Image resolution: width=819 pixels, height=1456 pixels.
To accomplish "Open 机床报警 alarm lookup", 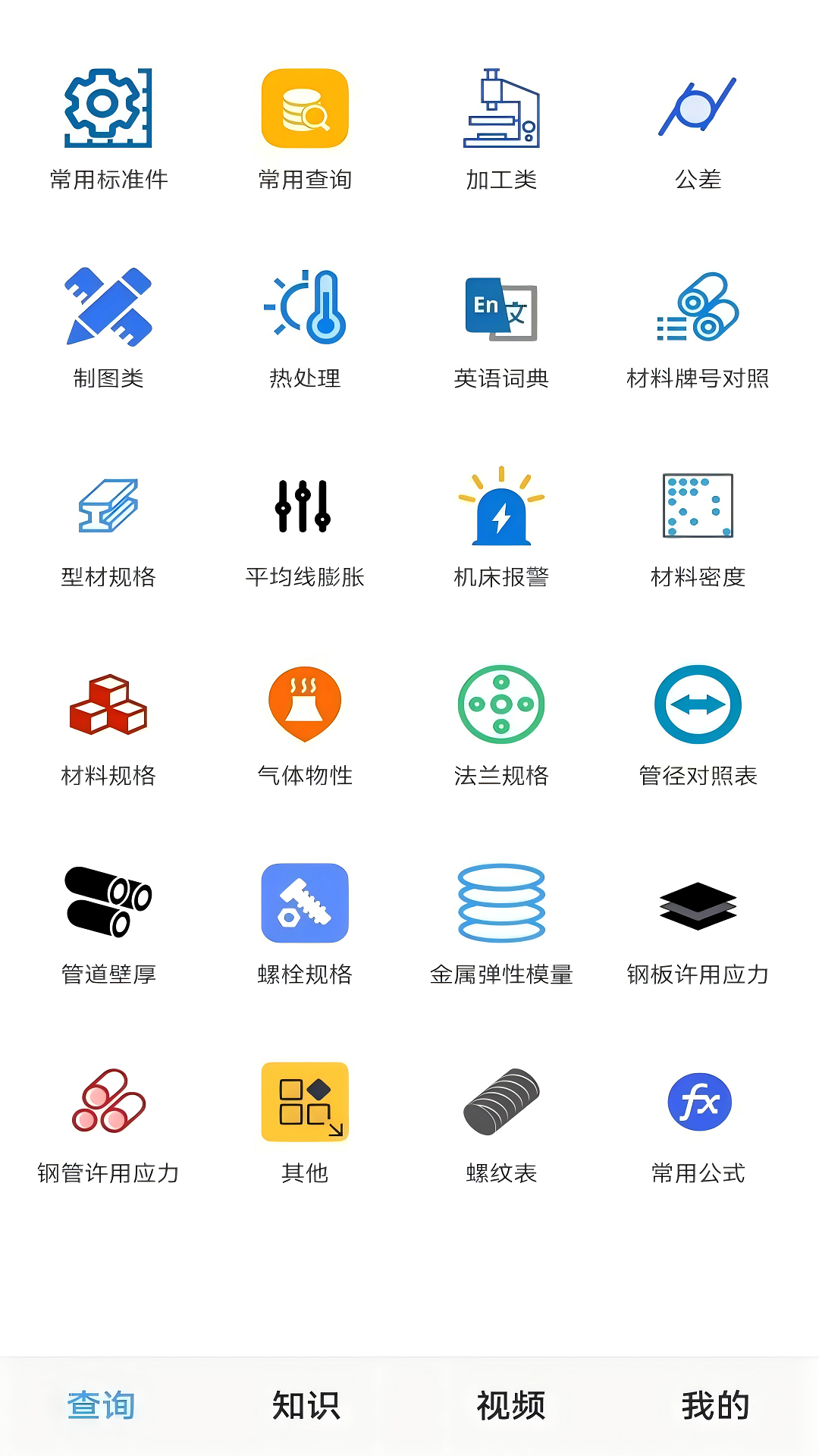I will [501, 526].
